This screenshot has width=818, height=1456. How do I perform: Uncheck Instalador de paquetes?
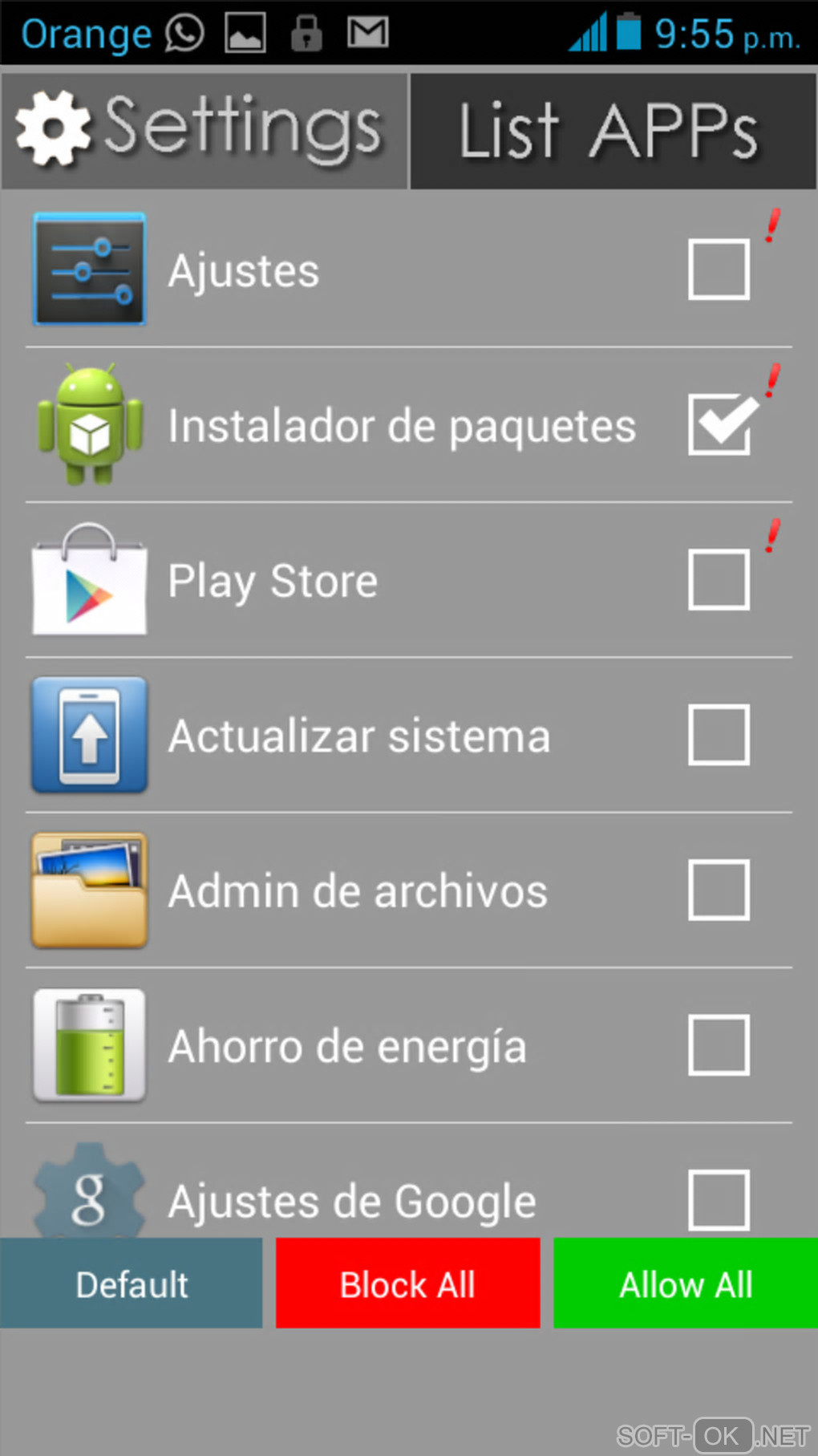pos(719,424)
